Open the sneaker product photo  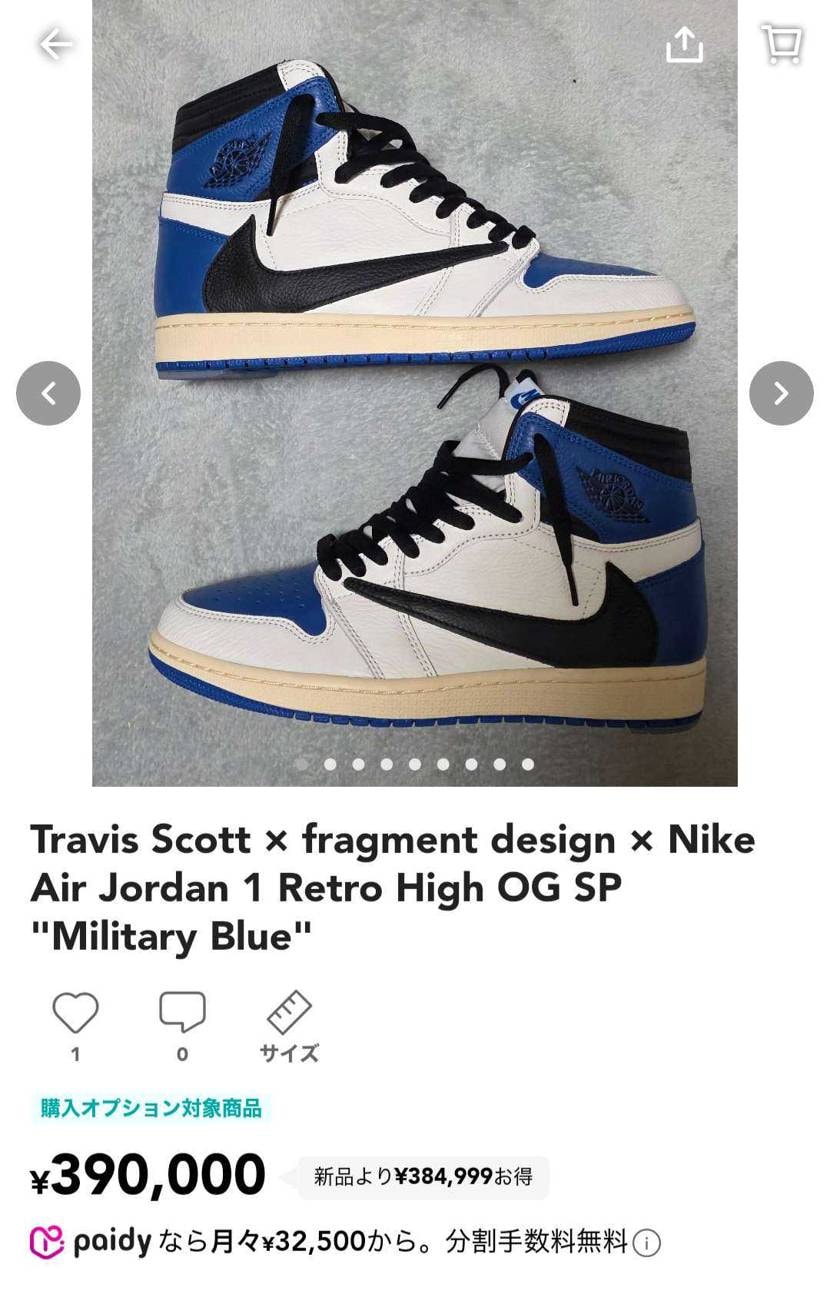coord(415,390)
